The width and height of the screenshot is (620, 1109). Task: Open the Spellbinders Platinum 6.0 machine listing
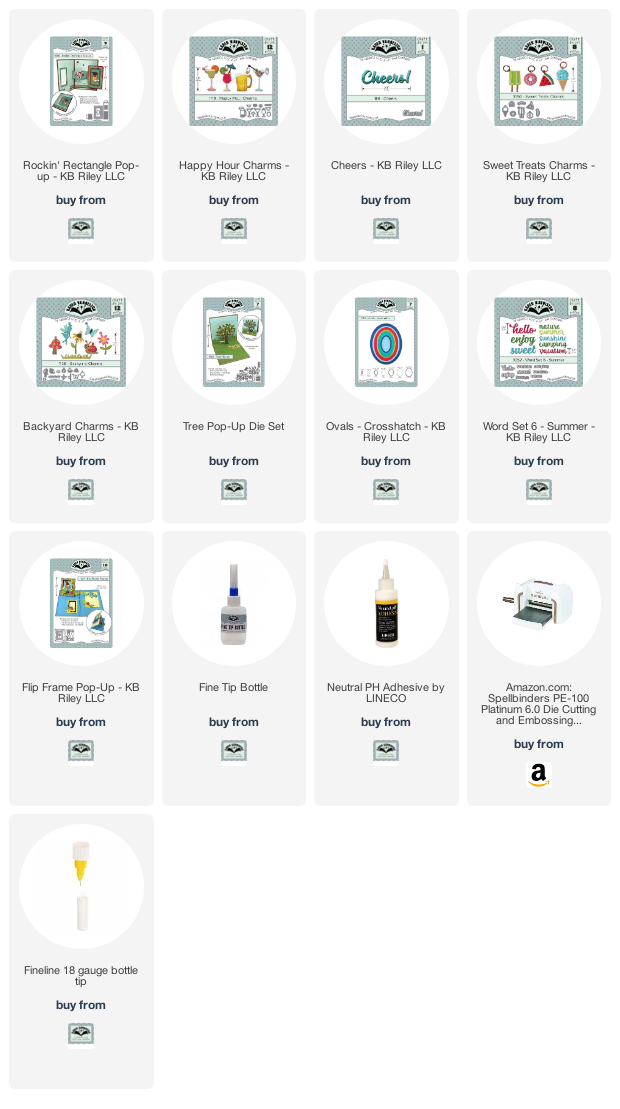(539, 668)
